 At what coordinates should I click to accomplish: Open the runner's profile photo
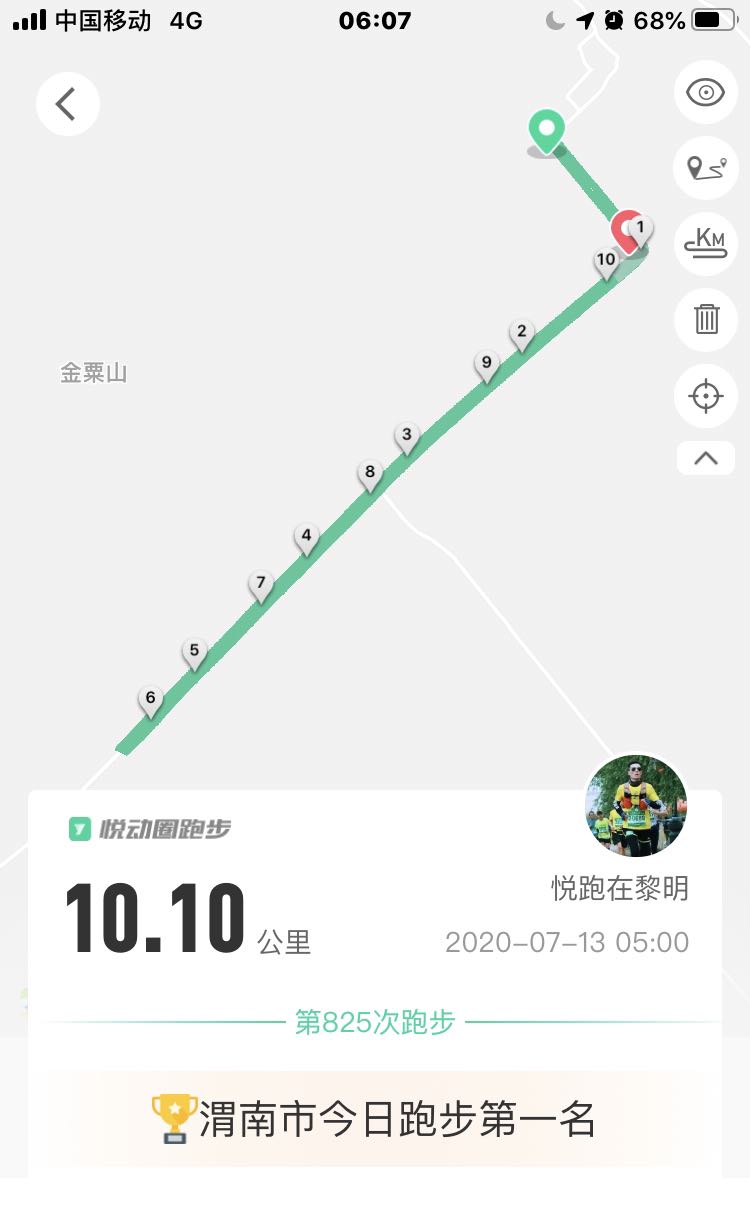click(x=636, y=806)
